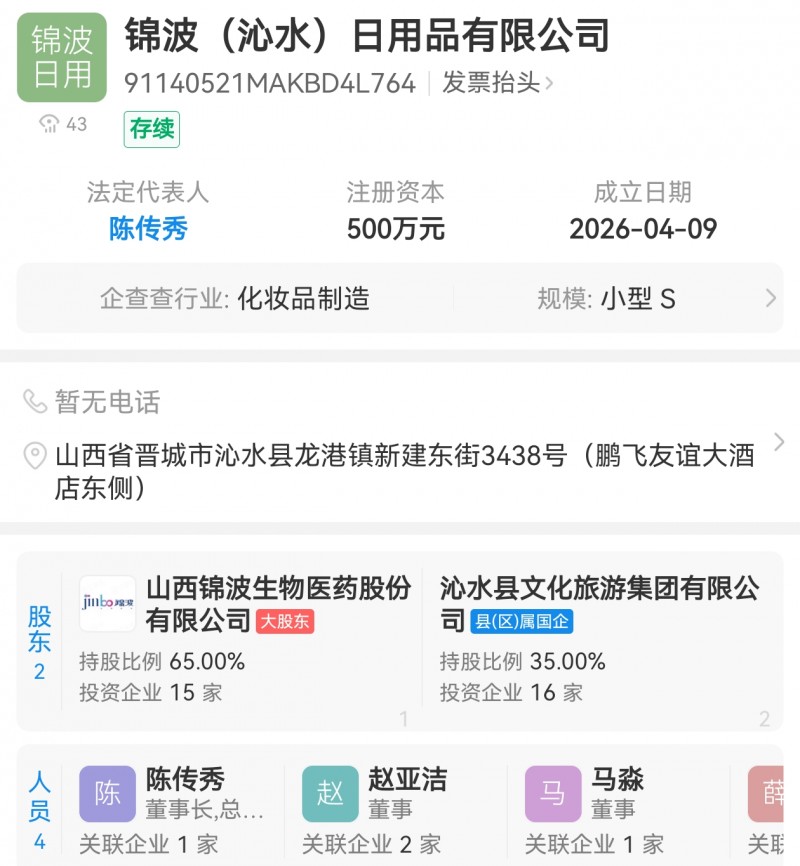
Task: Open legal representative 陈传秀 link
Action: 148,228
